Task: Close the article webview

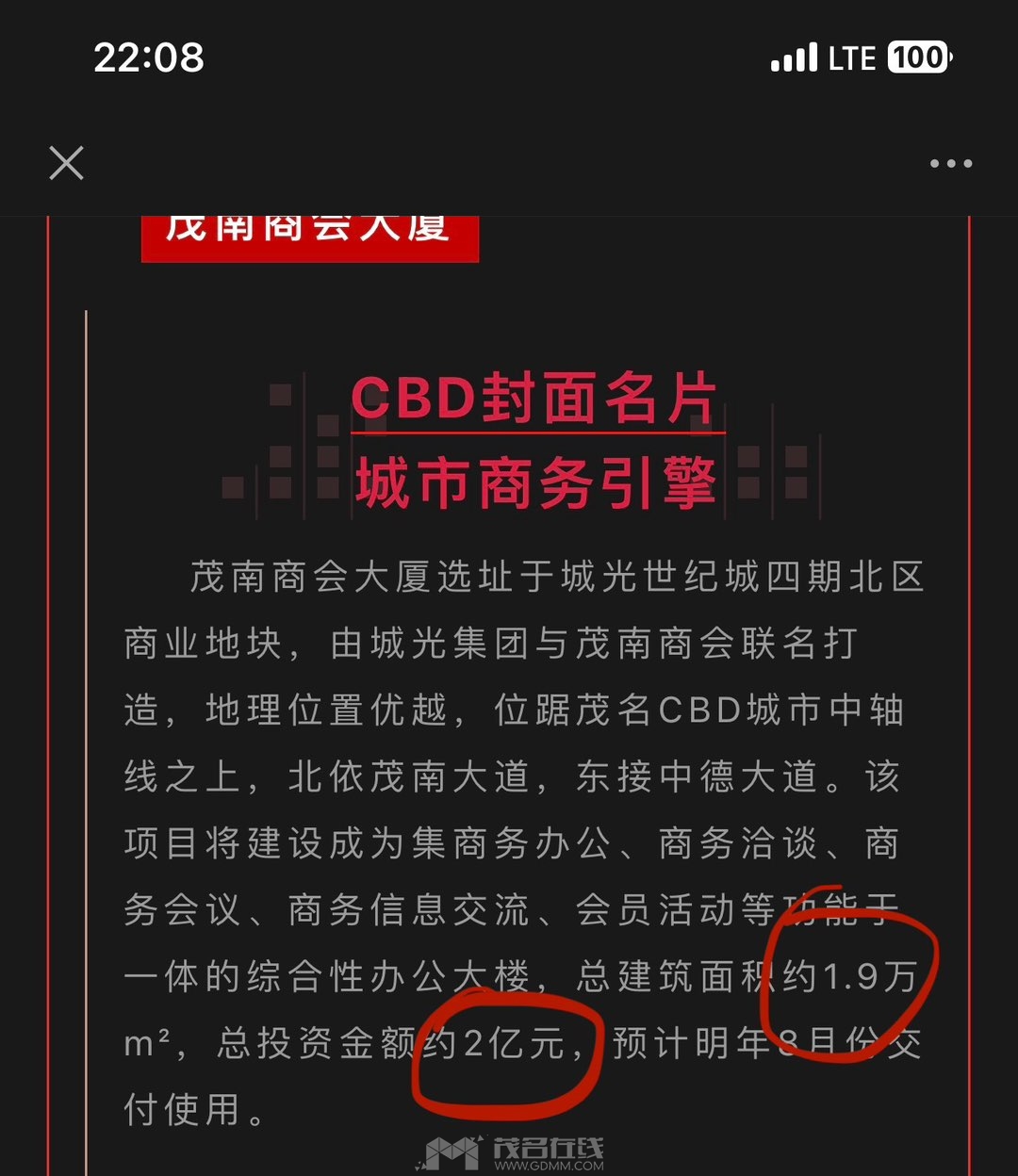Action: 66,163
